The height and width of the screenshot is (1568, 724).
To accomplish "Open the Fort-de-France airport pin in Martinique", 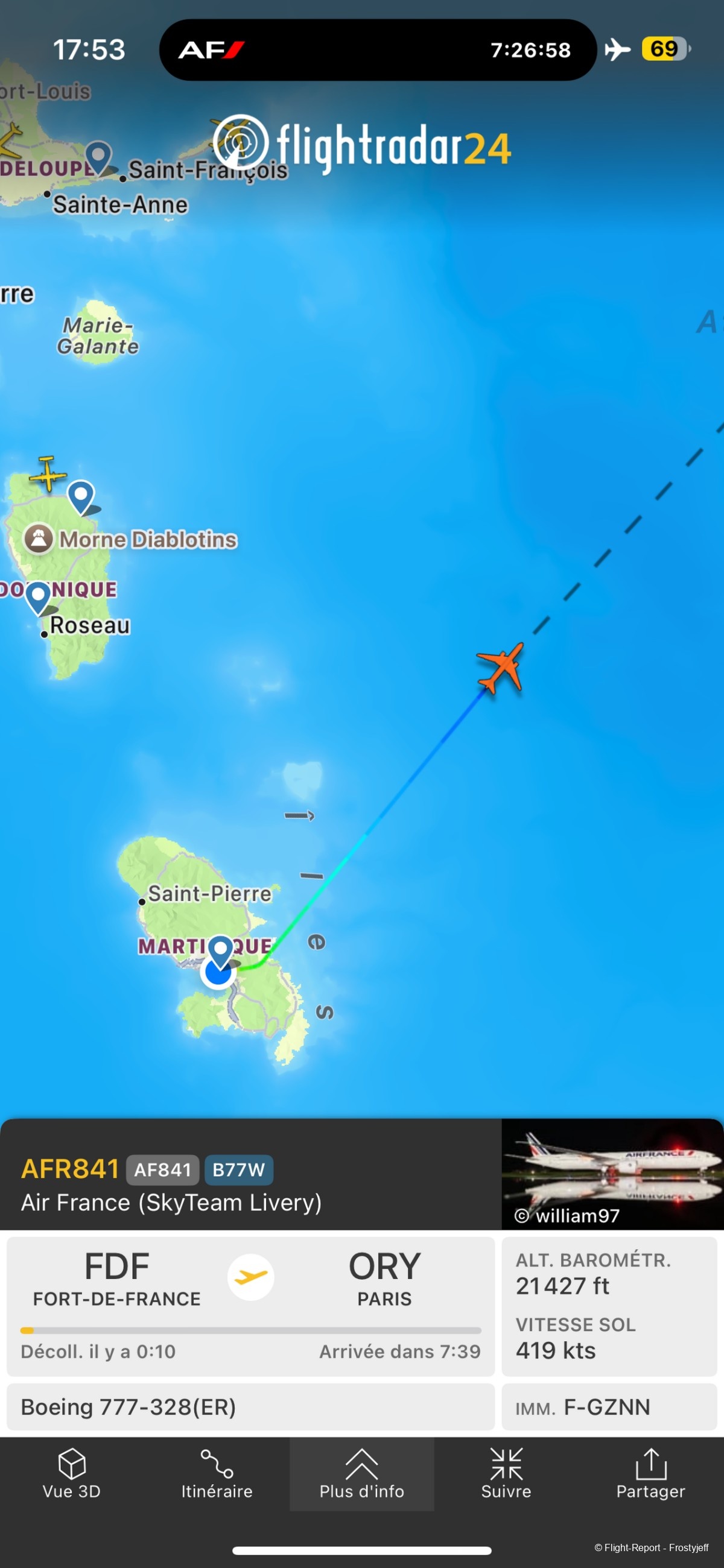I will click(x=220, y=950).
